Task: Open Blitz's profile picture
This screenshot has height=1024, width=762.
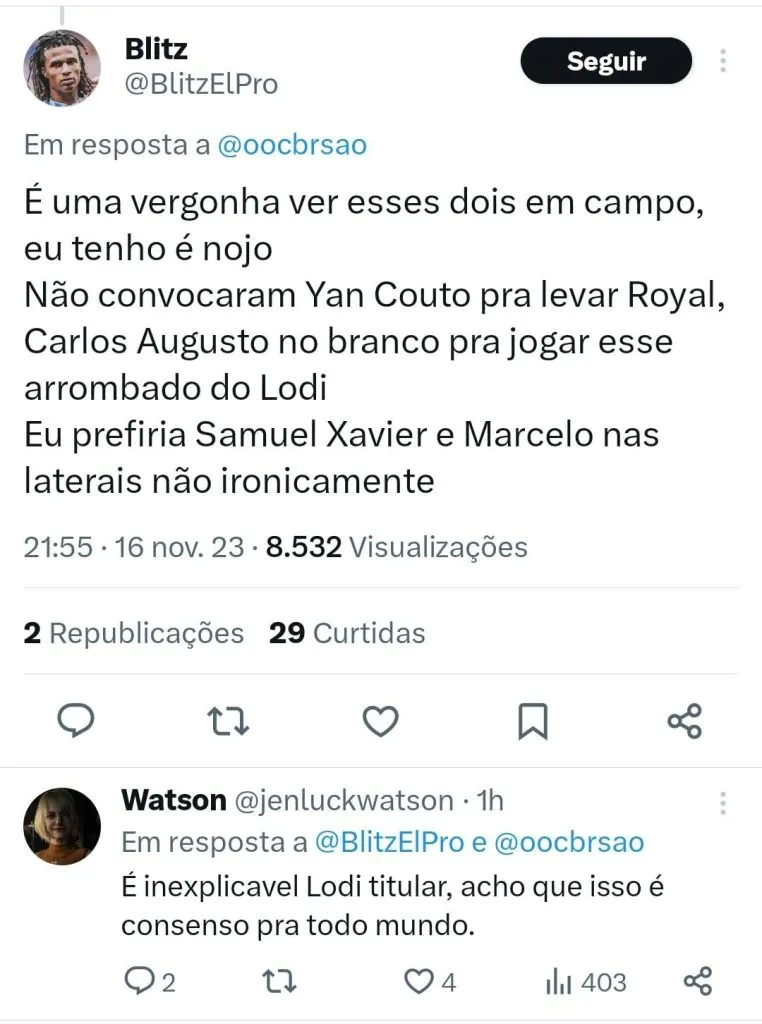Action: click(62, 68)
